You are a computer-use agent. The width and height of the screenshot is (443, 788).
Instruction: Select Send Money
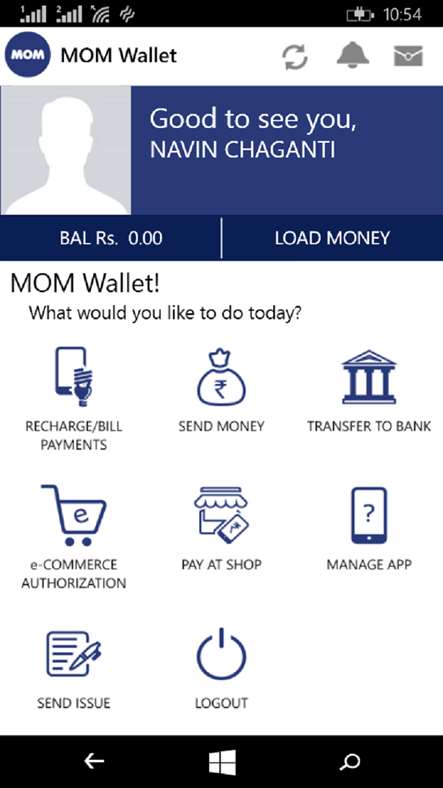pos(221,390)
